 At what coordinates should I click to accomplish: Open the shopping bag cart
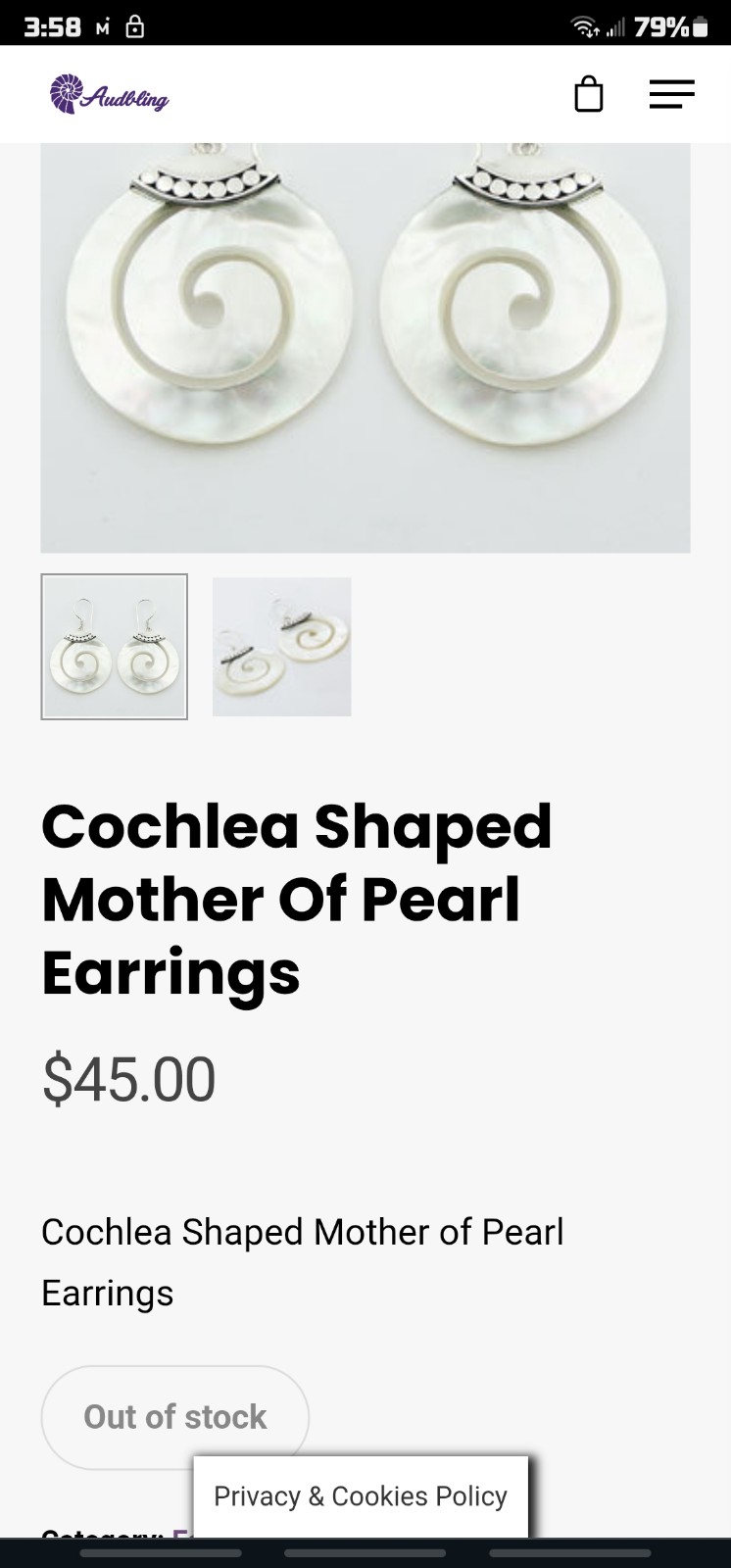pos(588,95)
